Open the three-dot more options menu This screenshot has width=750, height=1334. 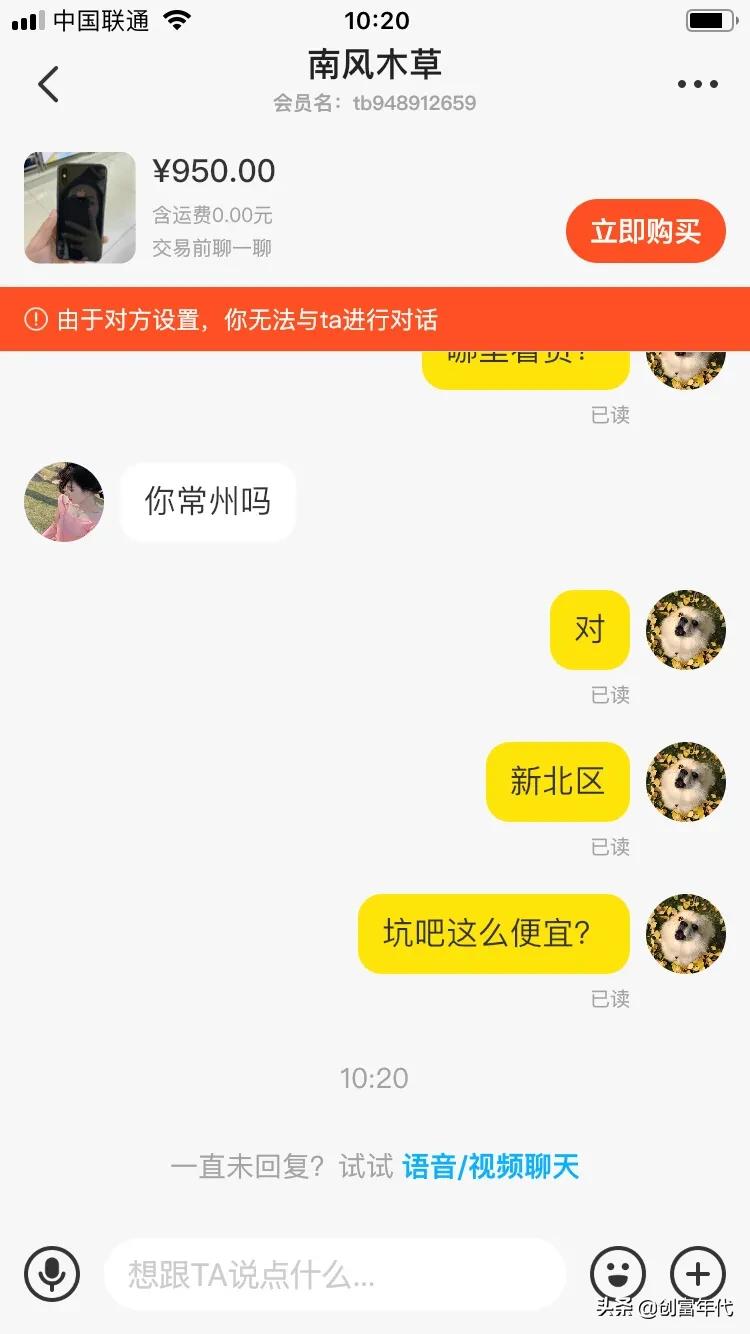pos(697,84)
